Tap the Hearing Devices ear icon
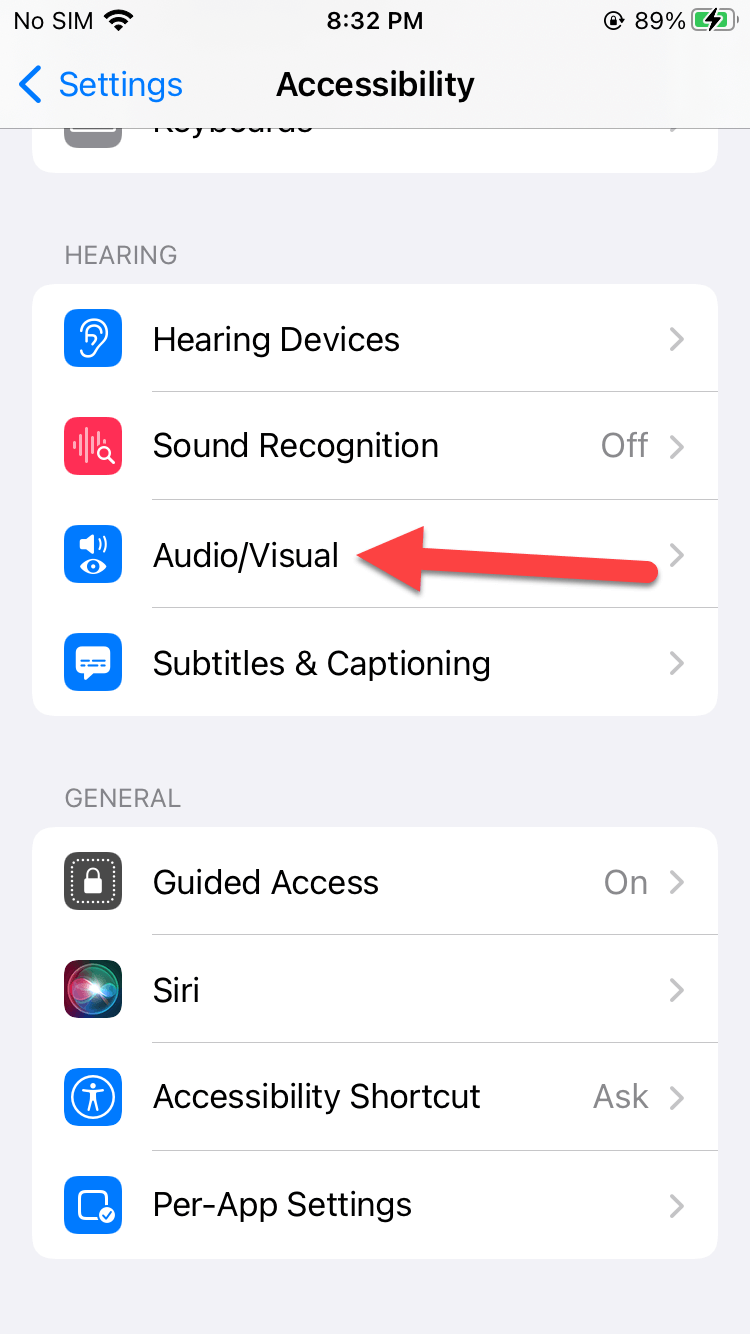The image size is (750, 1334). pyautogui.click(x=92, y=337)
